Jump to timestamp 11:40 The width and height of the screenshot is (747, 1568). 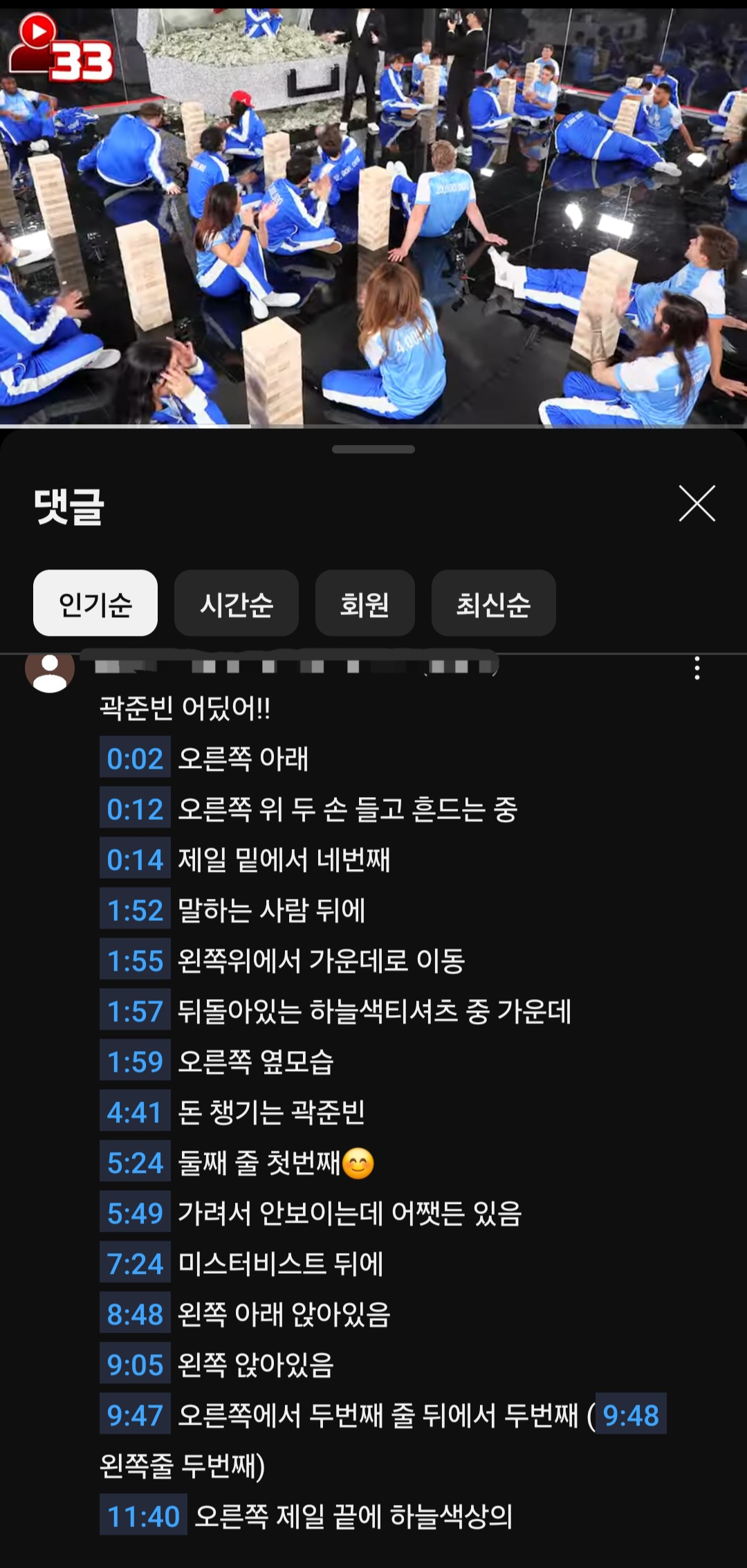[143, 1517]
